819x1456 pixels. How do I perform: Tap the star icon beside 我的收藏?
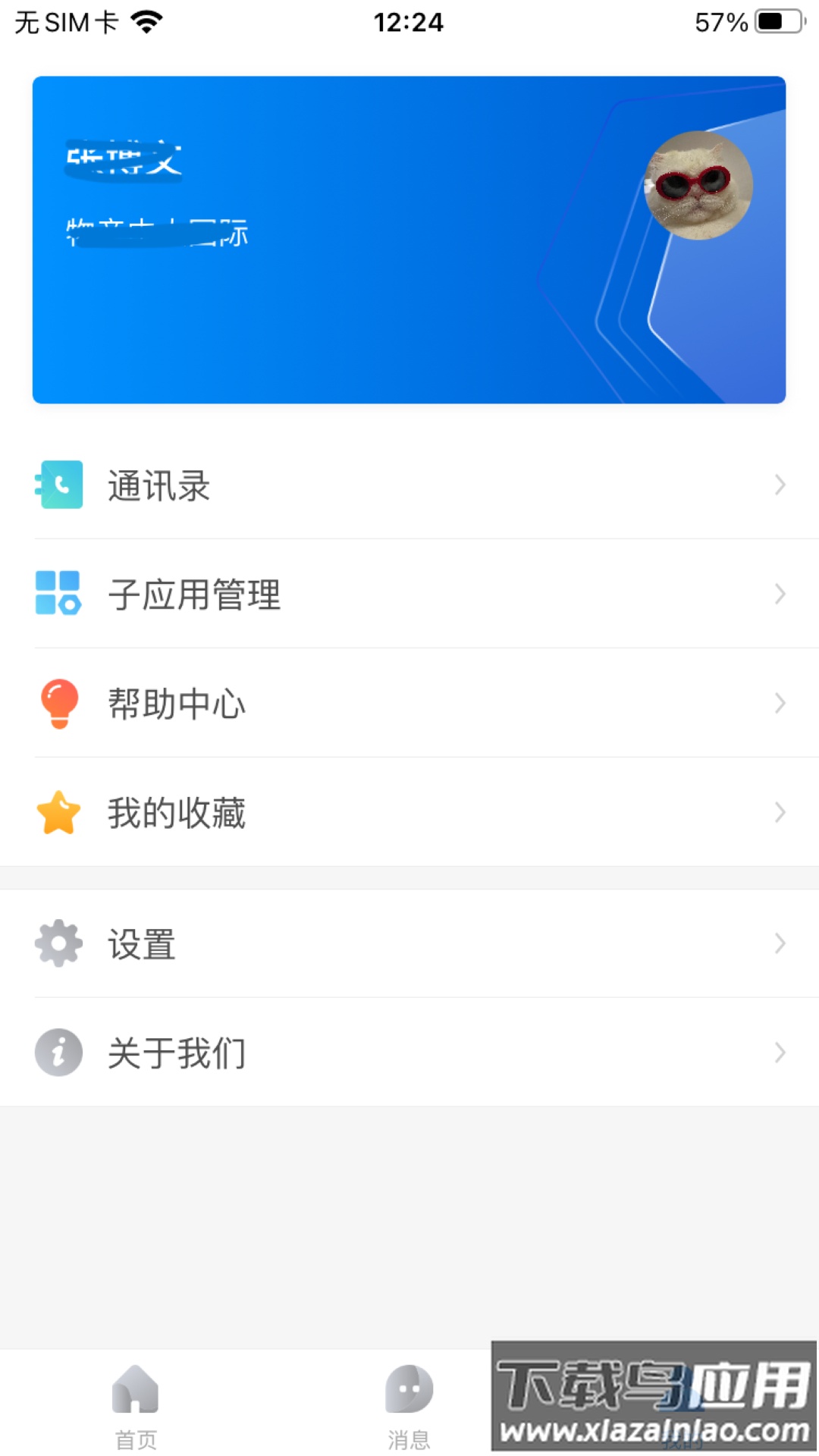coord(59,812)
